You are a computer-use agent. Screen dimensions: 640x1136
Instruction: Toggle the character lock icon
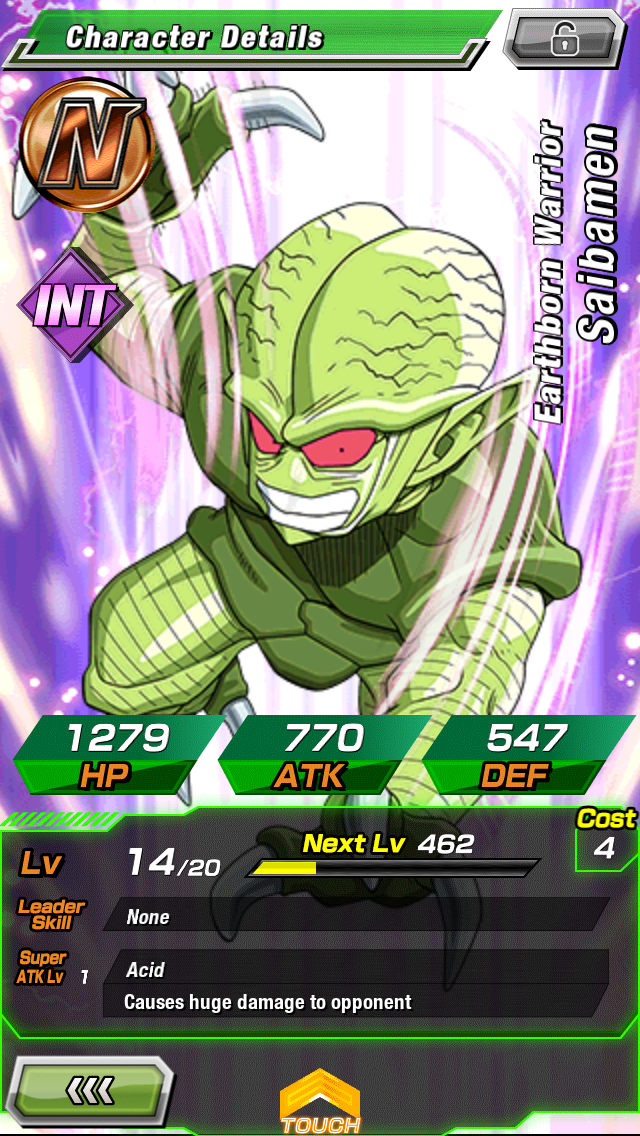coord(564,39)
